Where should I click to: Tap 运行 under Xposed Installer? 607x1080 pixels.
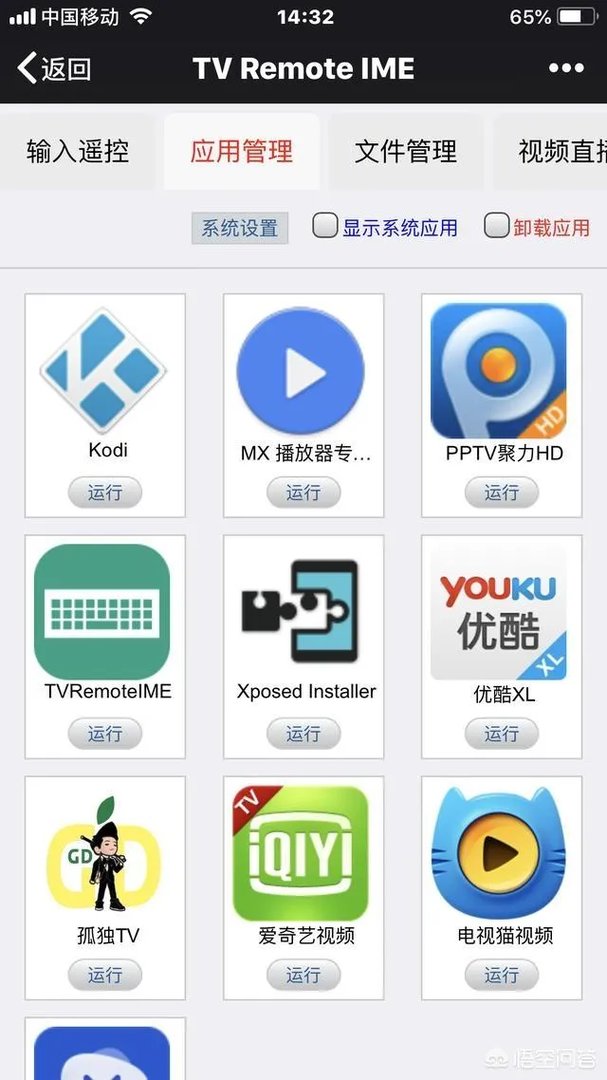[x=303, y=734]
